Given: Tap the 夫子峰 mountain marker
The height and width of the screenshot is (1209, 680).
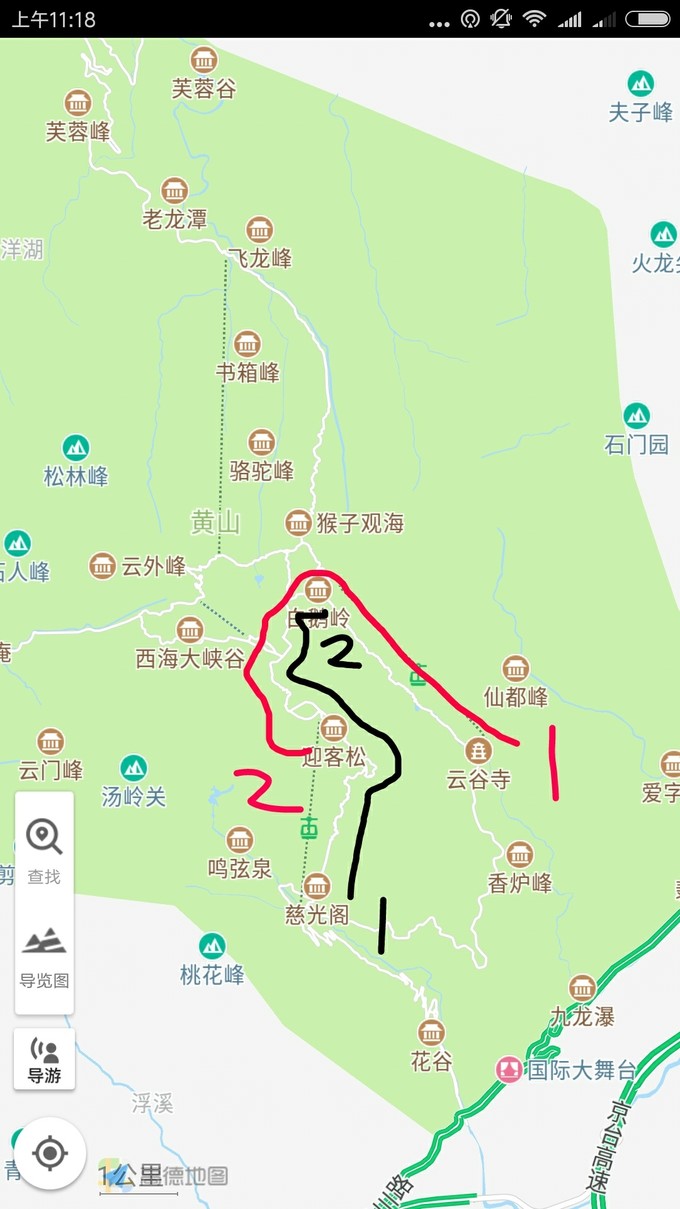Looking at the screenshot, I should click(x=640, y=85).
